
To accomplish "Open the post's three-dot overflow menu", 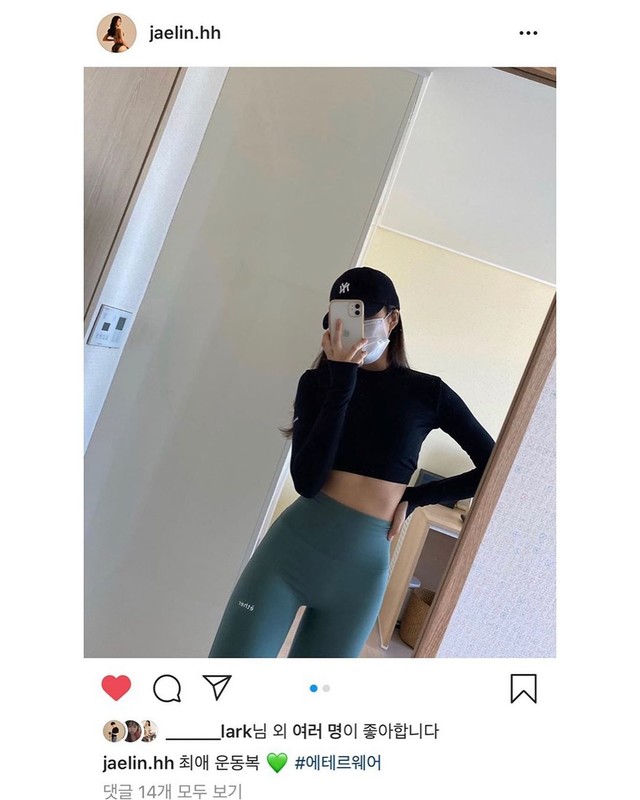I will 528,33.
